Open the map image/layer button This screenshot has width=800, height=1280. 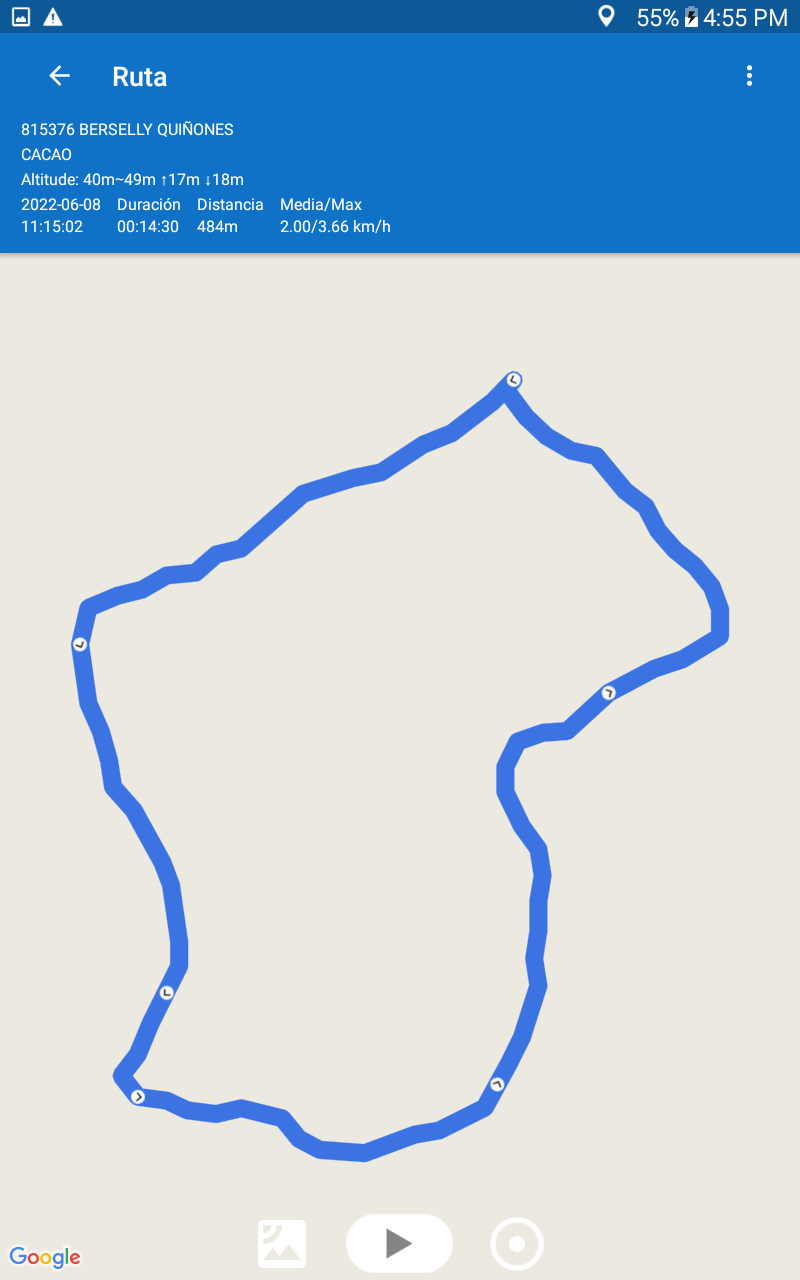pyautogui.click(x=282, y=1244)
